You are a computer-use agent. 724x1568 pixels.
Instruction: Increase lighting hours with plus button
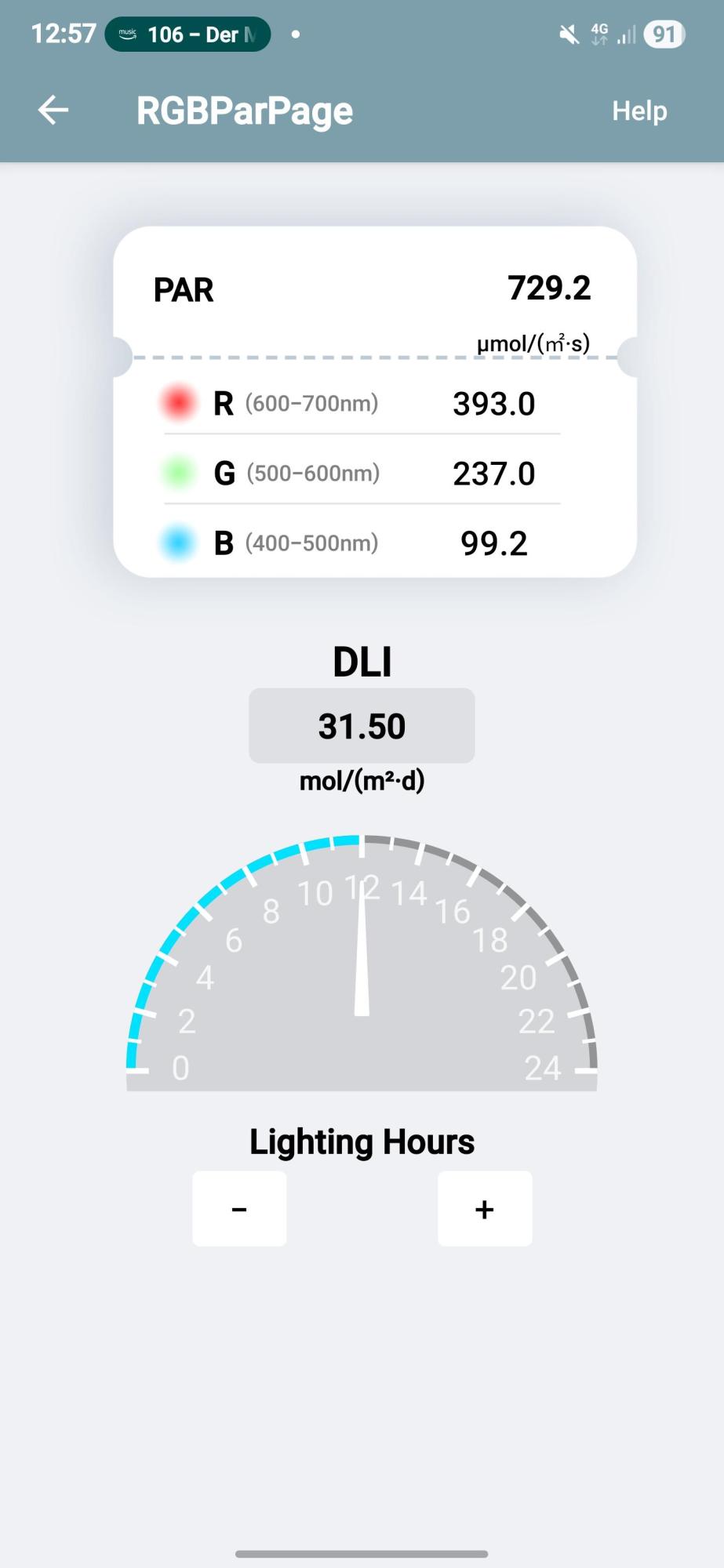pos(485,1208)
